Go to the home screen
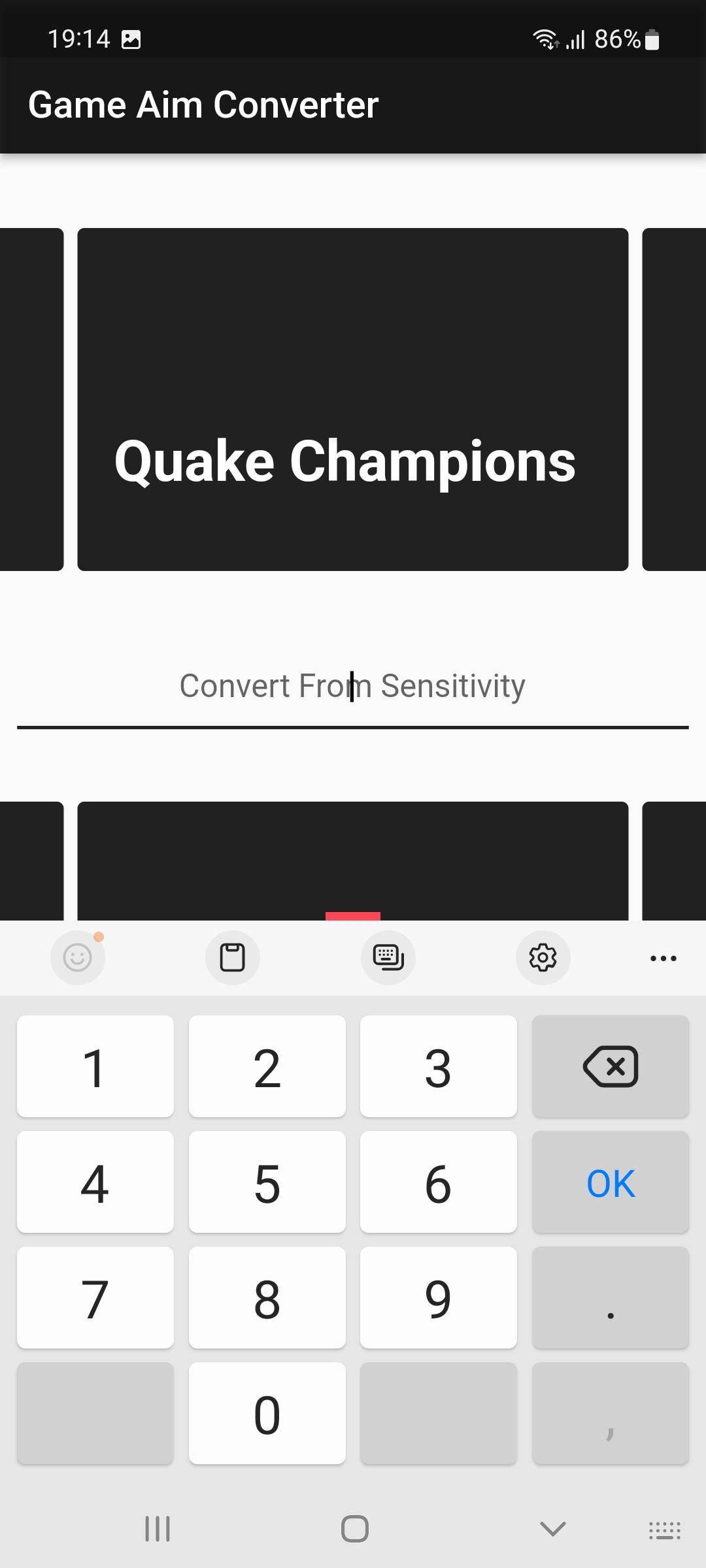This screenshot has width=706, height=1568. tap(354, 1529)
